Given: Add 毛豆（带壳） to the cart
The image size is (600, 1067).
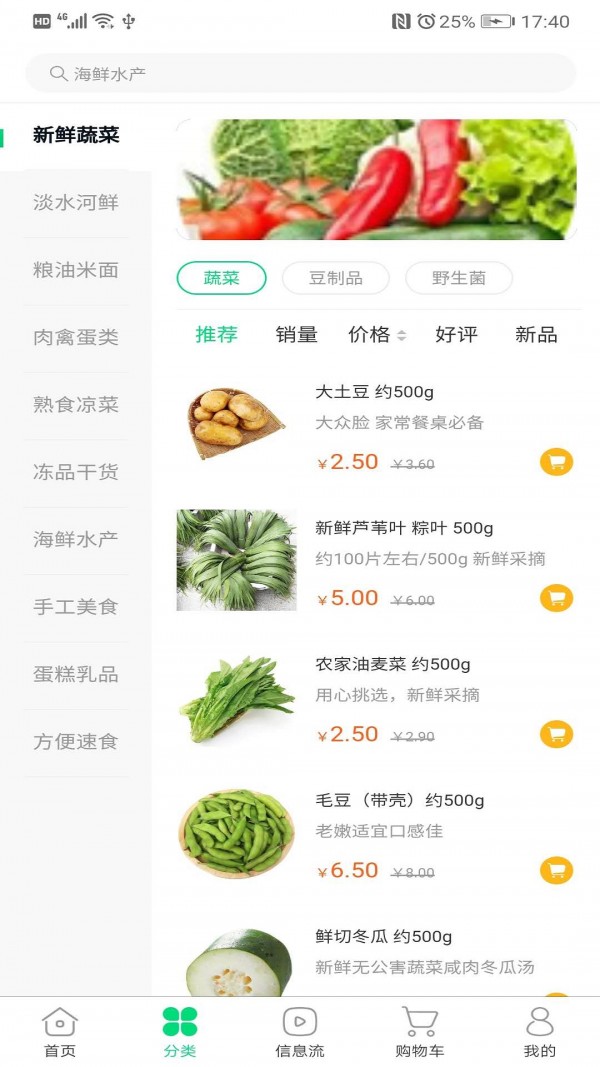Looking at the screenshot, I should (557, 870).
